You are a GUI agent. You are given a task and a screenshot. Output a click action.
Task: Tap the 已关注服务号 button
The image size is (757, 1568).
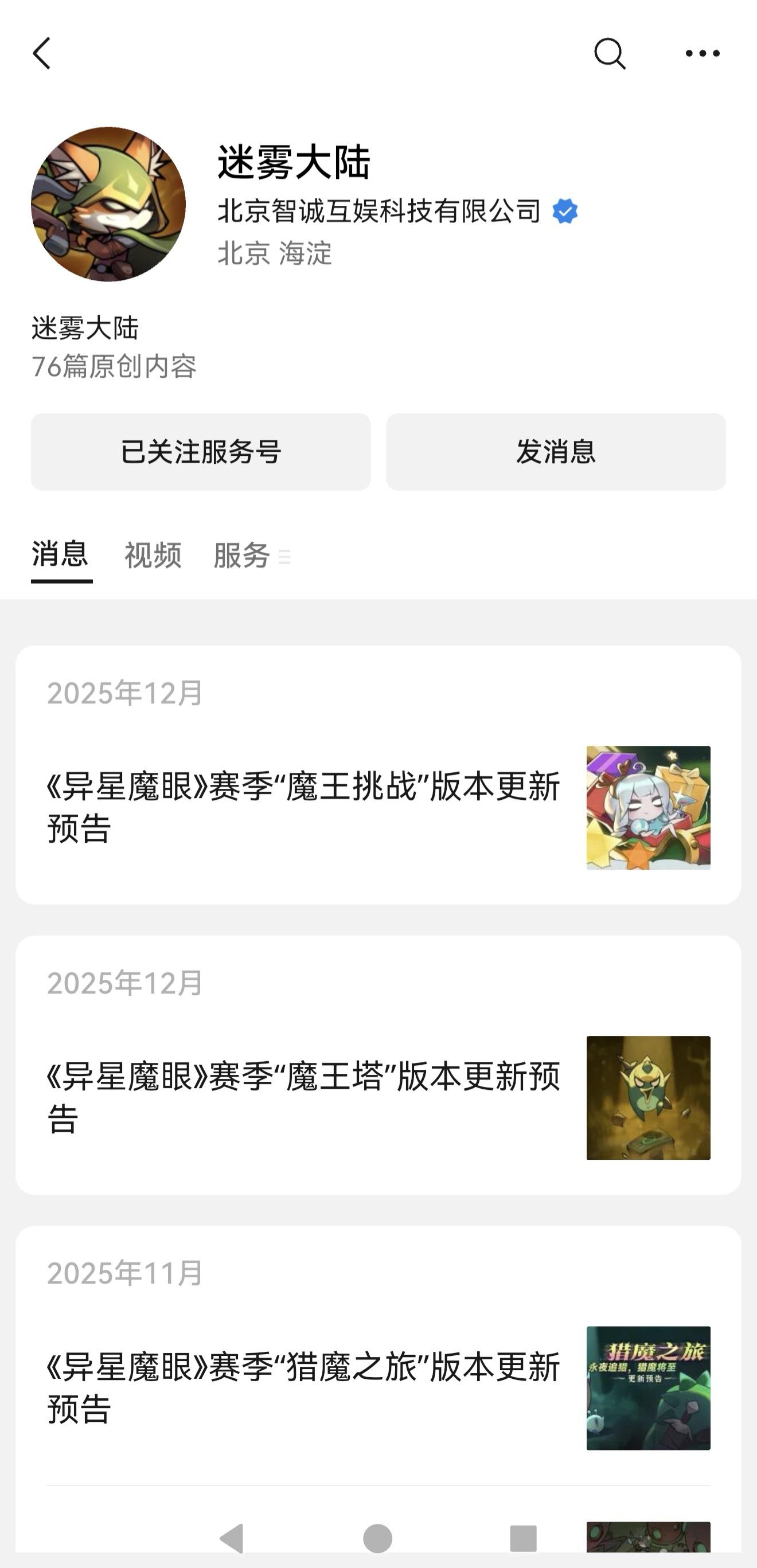click(200, 452)
